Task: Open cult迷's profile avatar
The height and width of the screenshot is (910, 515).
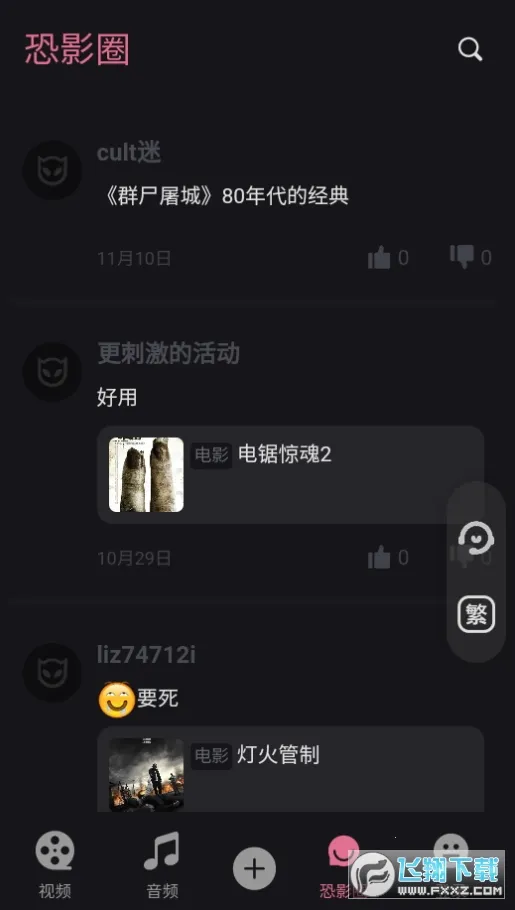Action: pos(52,170)
